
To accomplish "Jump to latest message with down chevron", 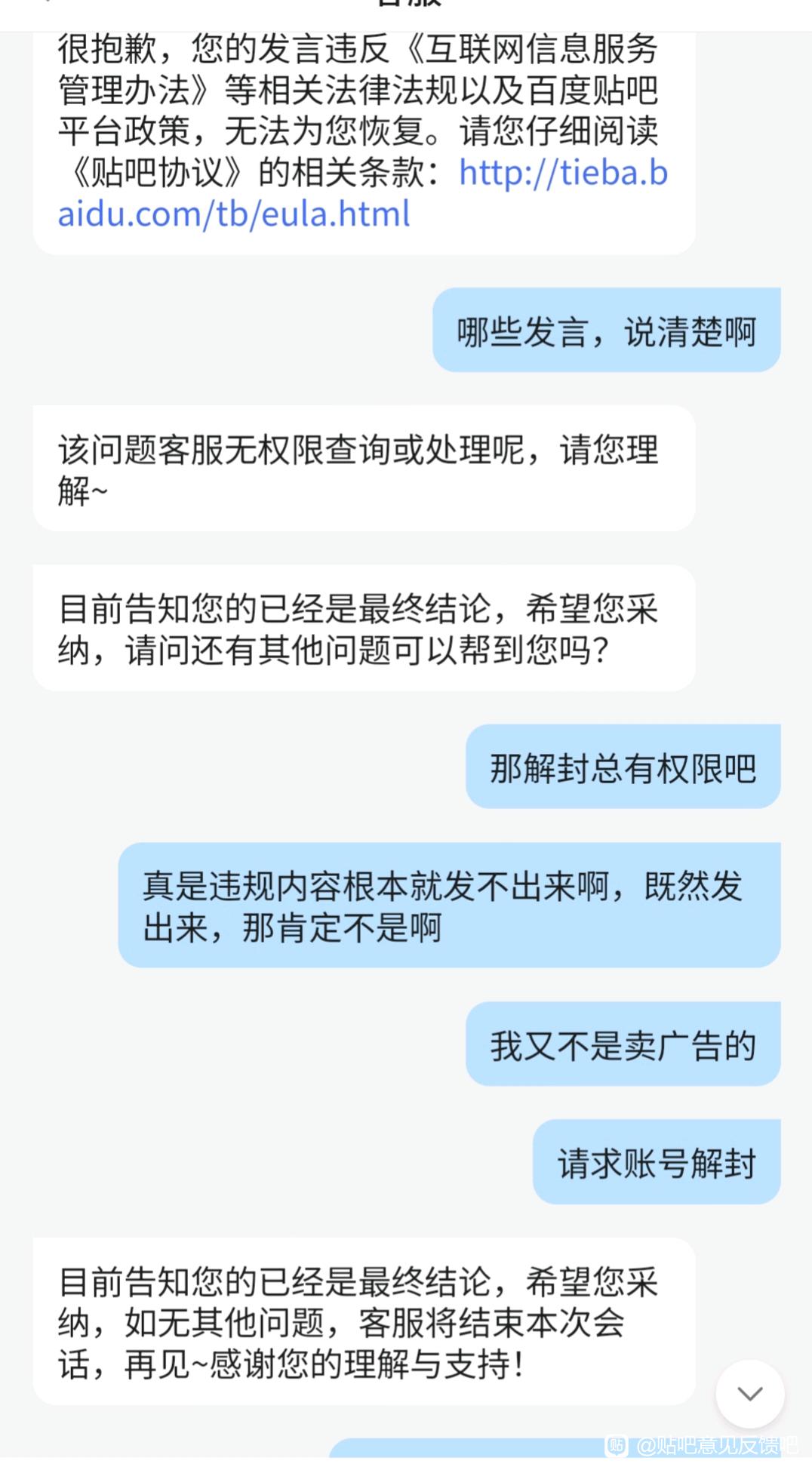I will coord(749,1393).
